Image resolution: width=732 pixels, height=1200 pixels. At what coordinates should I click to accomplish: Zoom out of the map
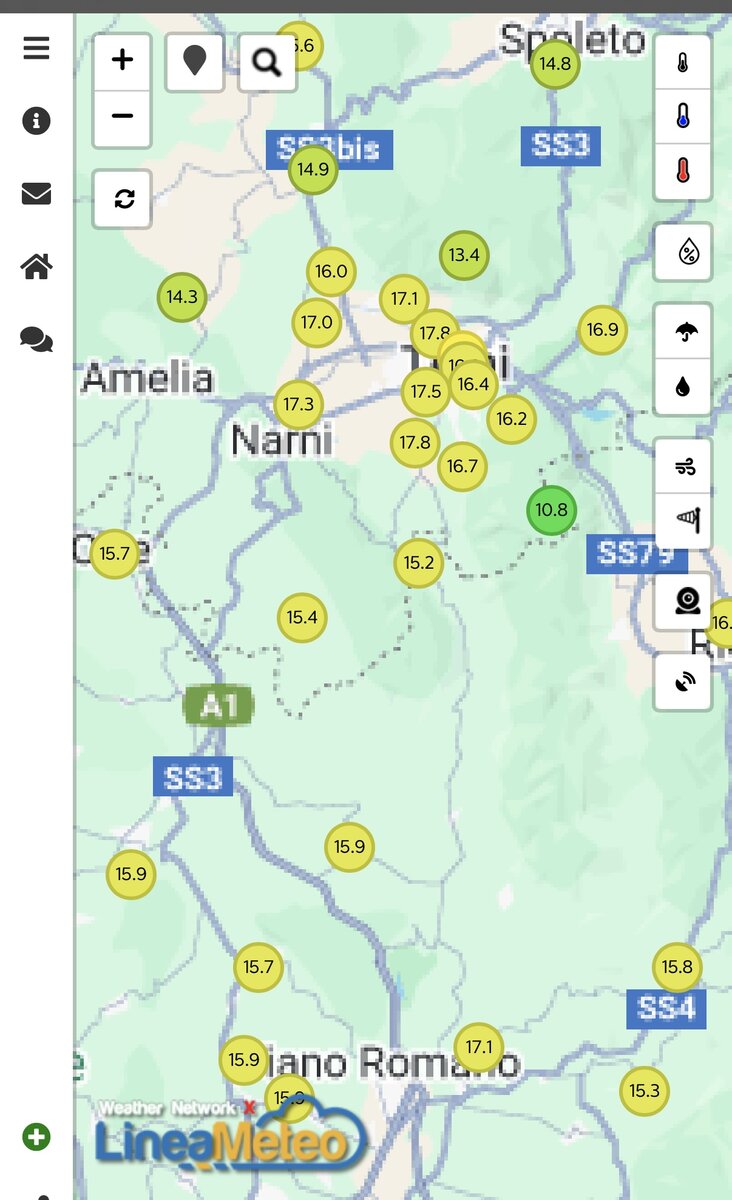122,117
